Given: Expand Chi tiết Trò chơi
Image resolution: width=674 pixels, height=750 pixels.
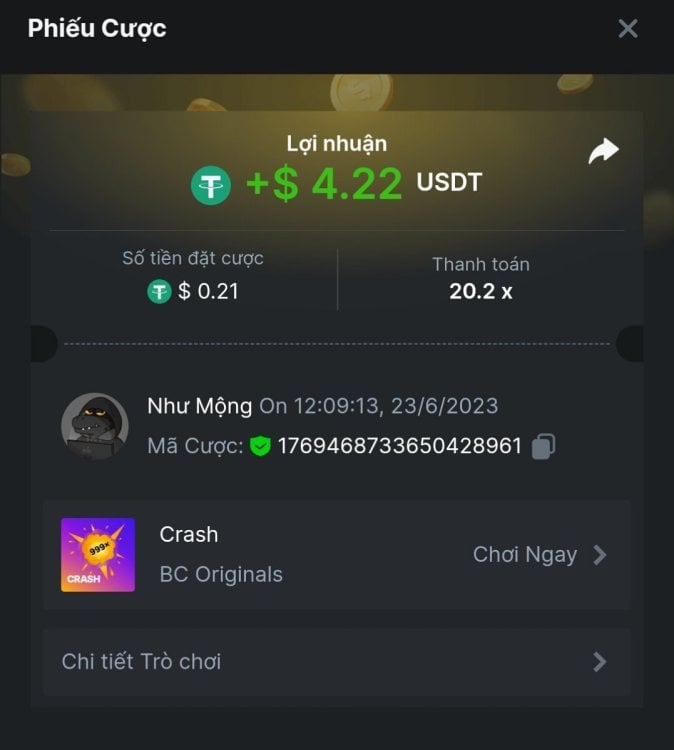Looking at the screenshot, I should click(x=336, y=662).
